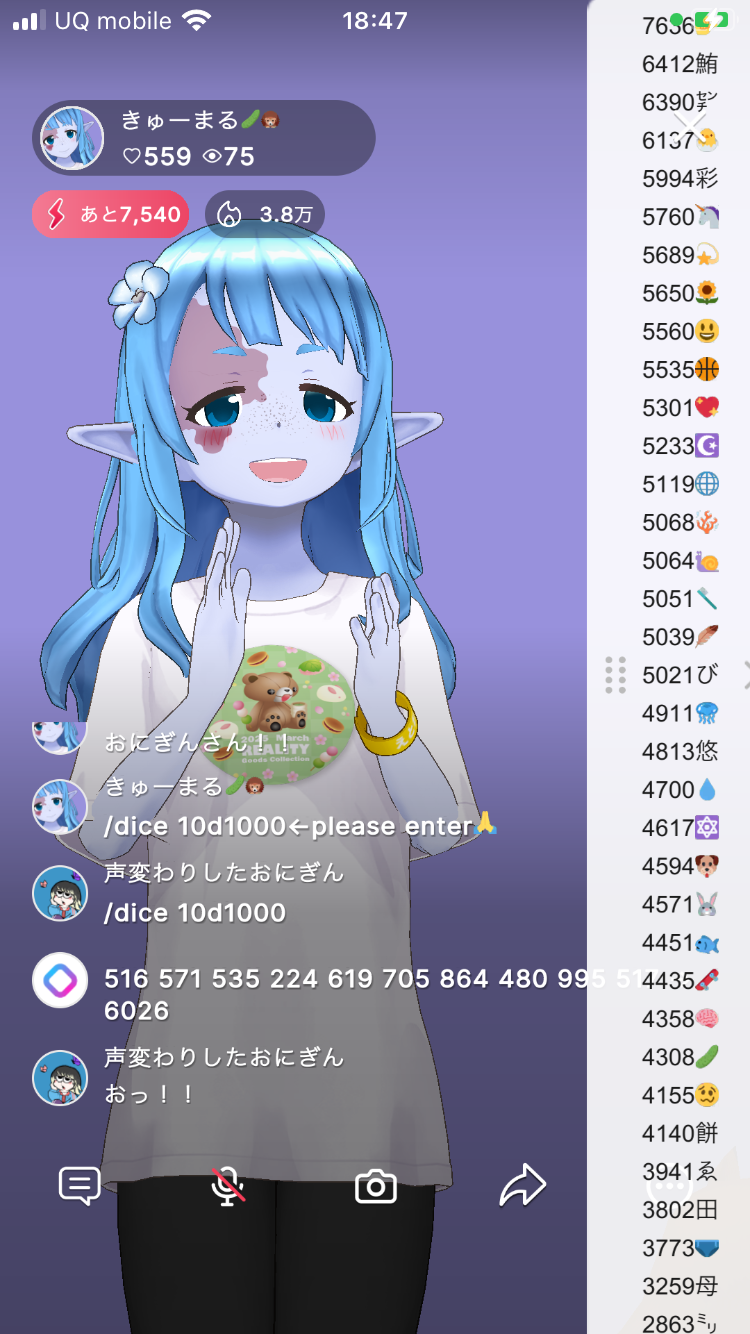750x1334 pixels.
Task: Take a snapshot with the camera icon
Action: [x=376, y=1187]
